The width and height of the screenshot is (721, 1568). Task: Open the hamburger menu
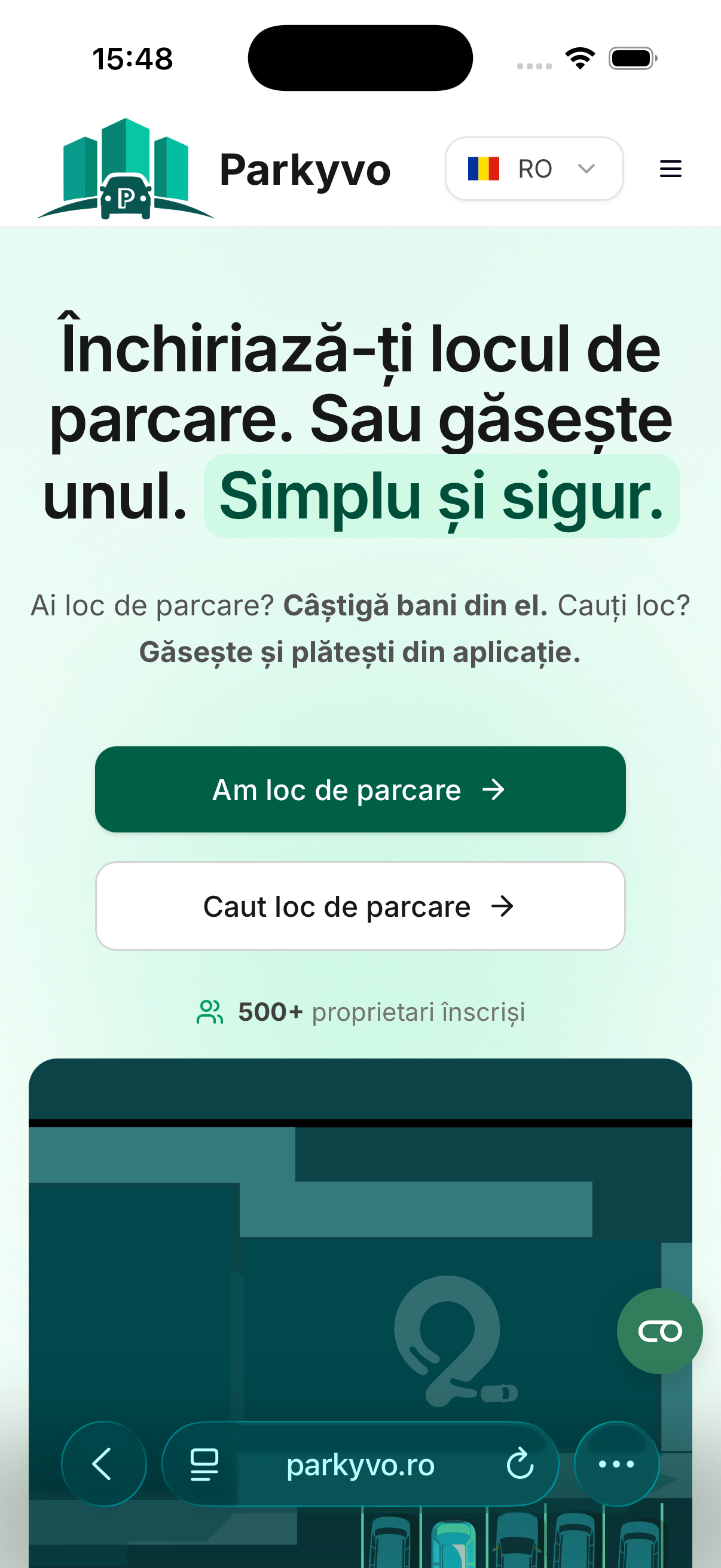tap(670, 169)
